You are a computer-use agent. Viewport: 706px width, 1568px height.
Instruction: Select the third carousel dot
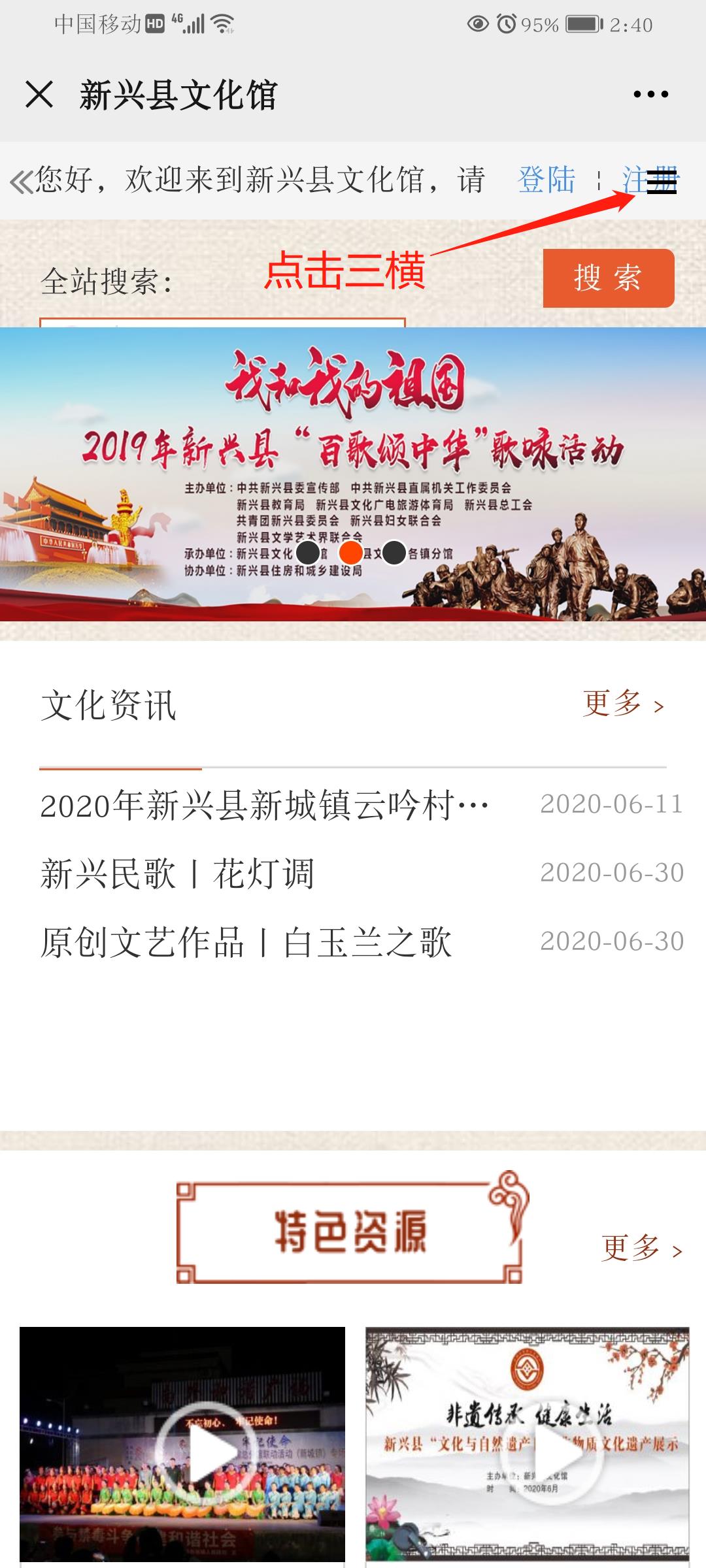(x=394, y=553)
